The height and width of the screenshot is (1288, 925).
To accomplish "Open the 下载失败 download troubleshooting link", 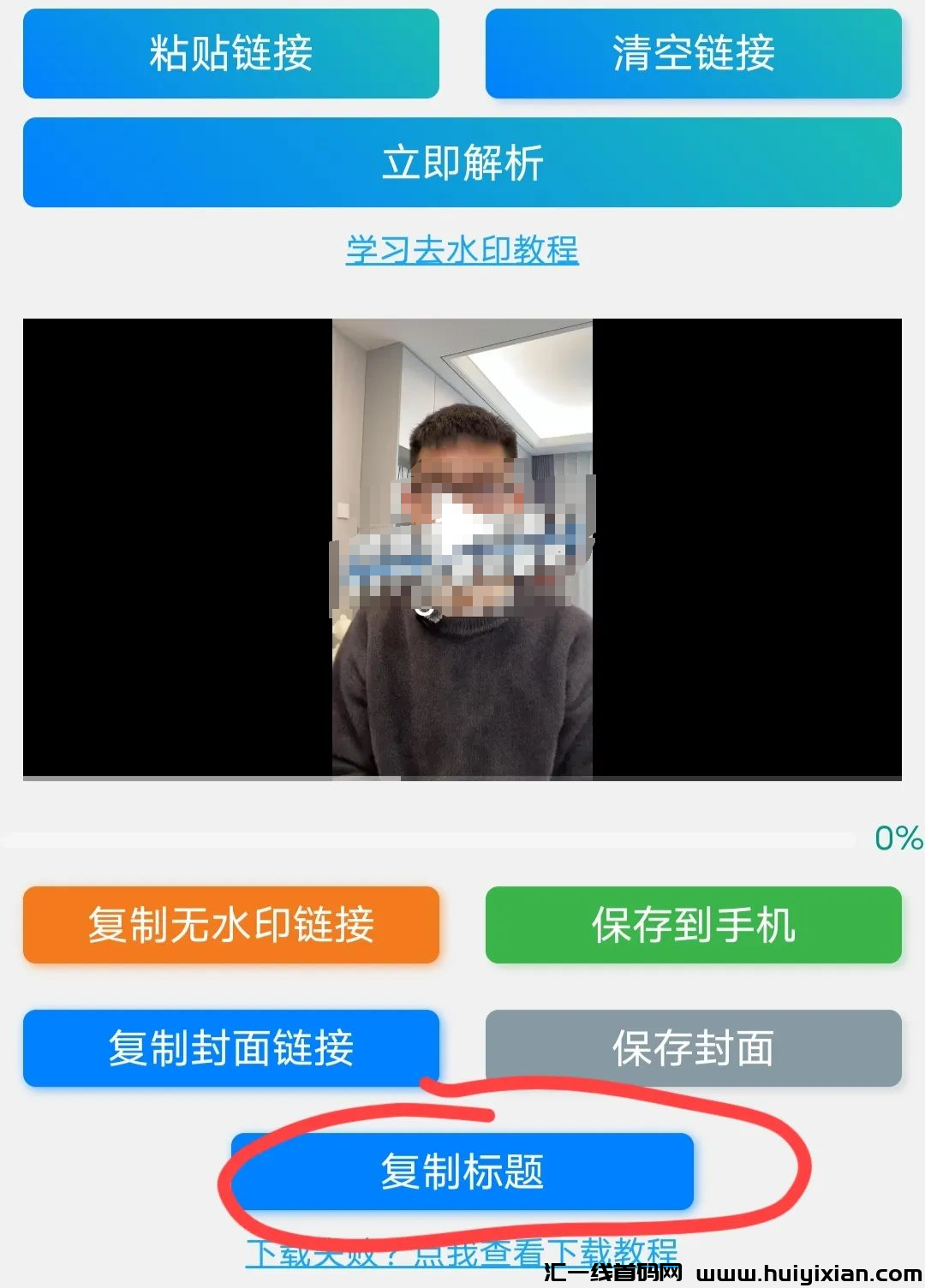I will [x=462, y=1250].
